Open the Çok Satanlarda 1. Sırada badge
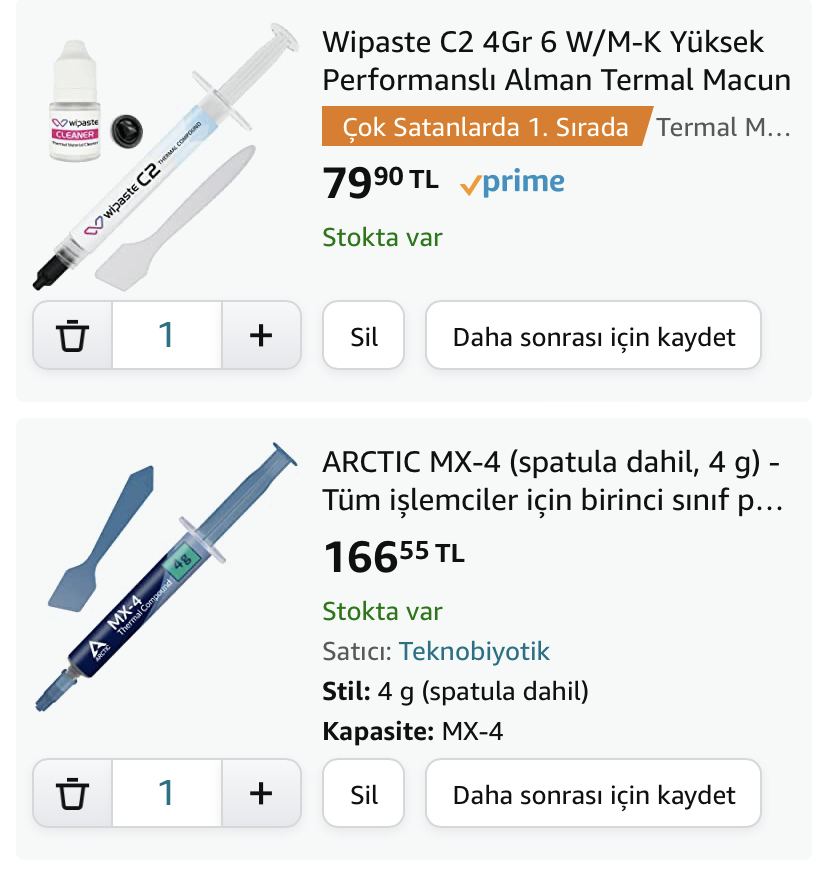 486,127
